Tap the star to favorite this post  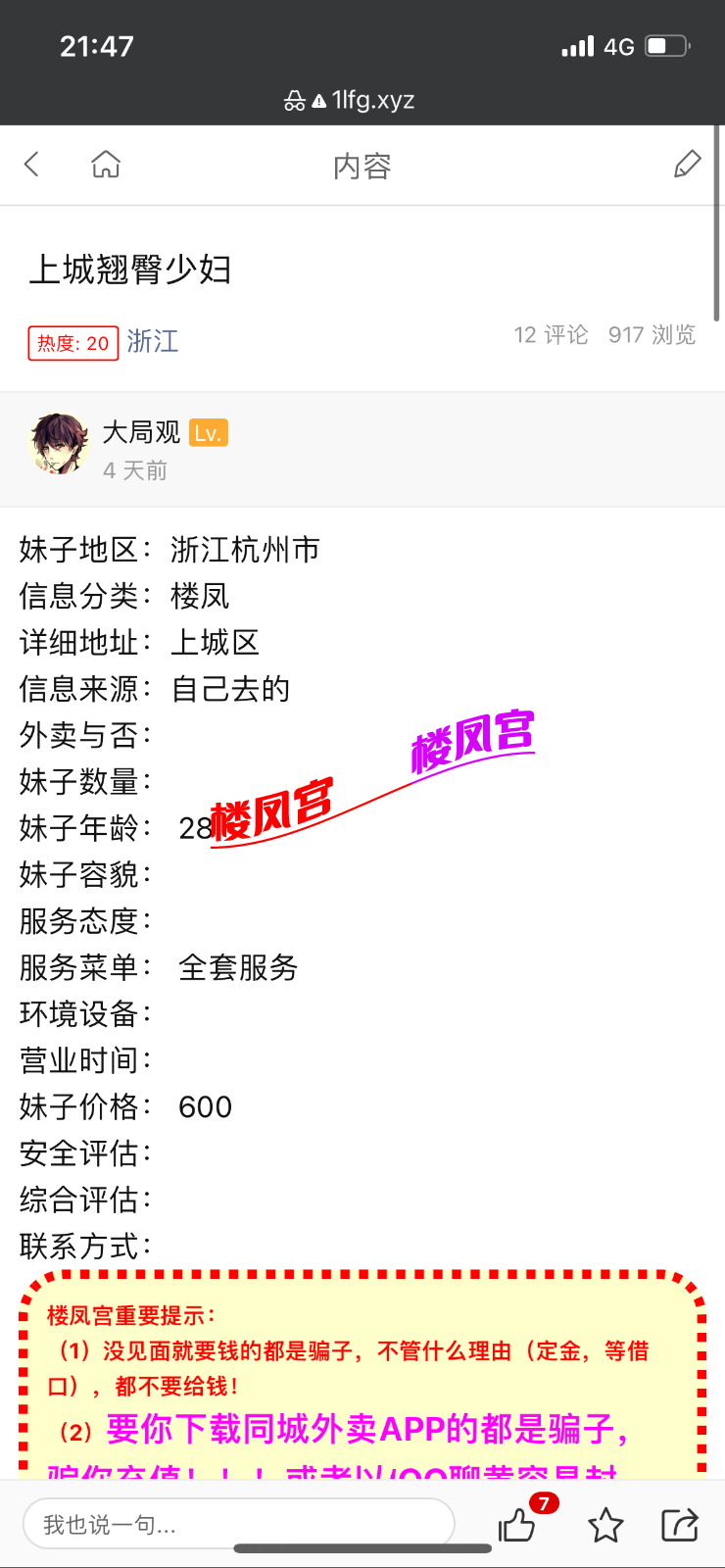[x=604, y=1525]
